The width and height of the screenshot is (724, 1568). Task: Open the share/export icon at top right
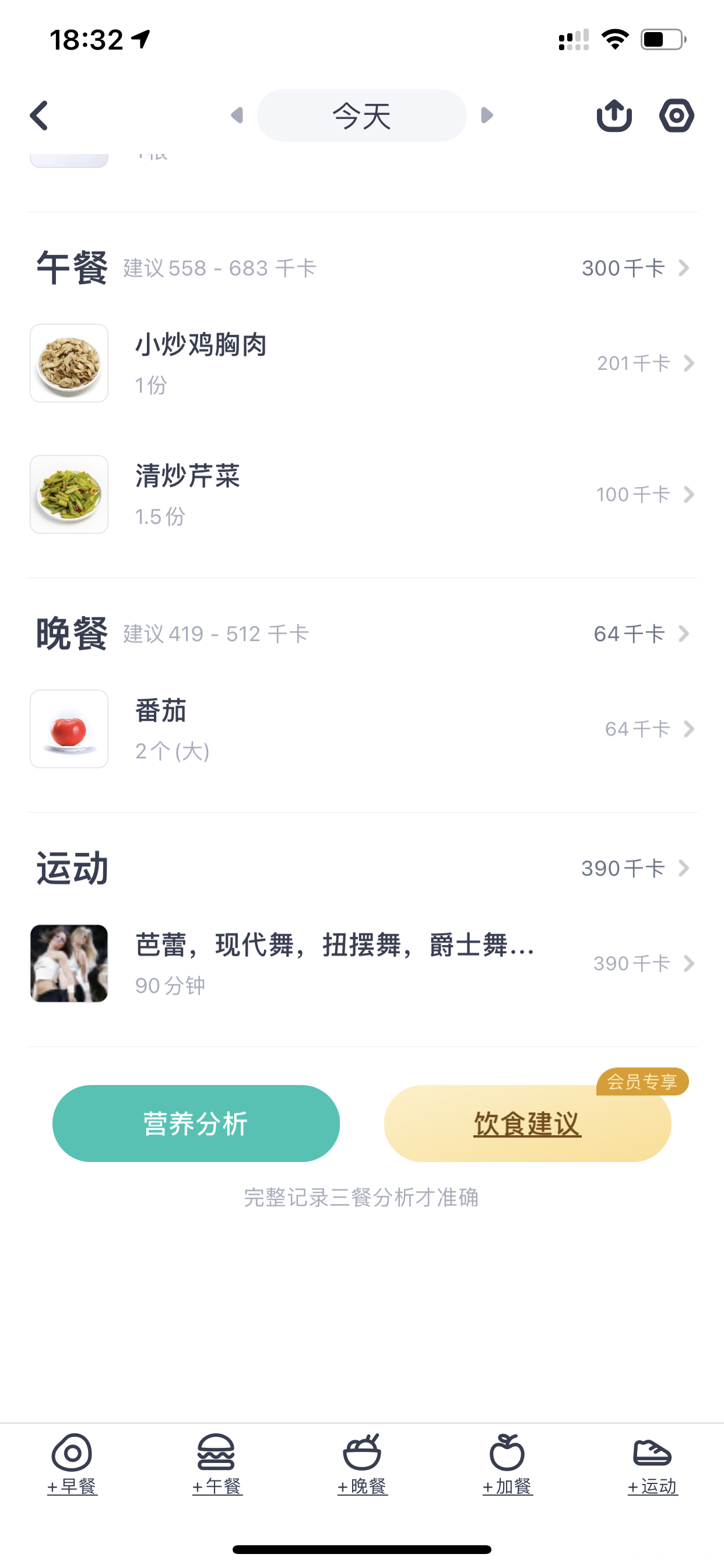click(614, 116)
